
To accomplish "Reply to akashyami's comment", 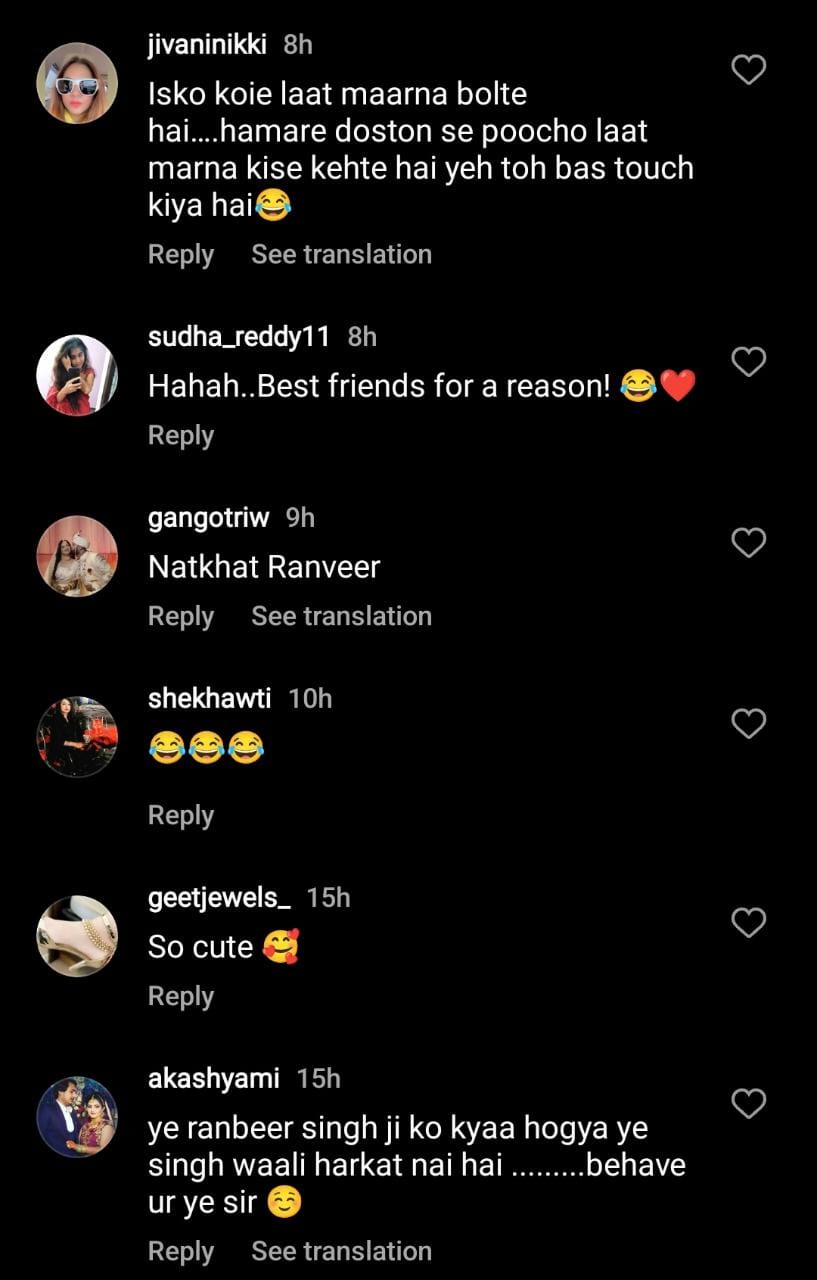I will coord(181,1251).
